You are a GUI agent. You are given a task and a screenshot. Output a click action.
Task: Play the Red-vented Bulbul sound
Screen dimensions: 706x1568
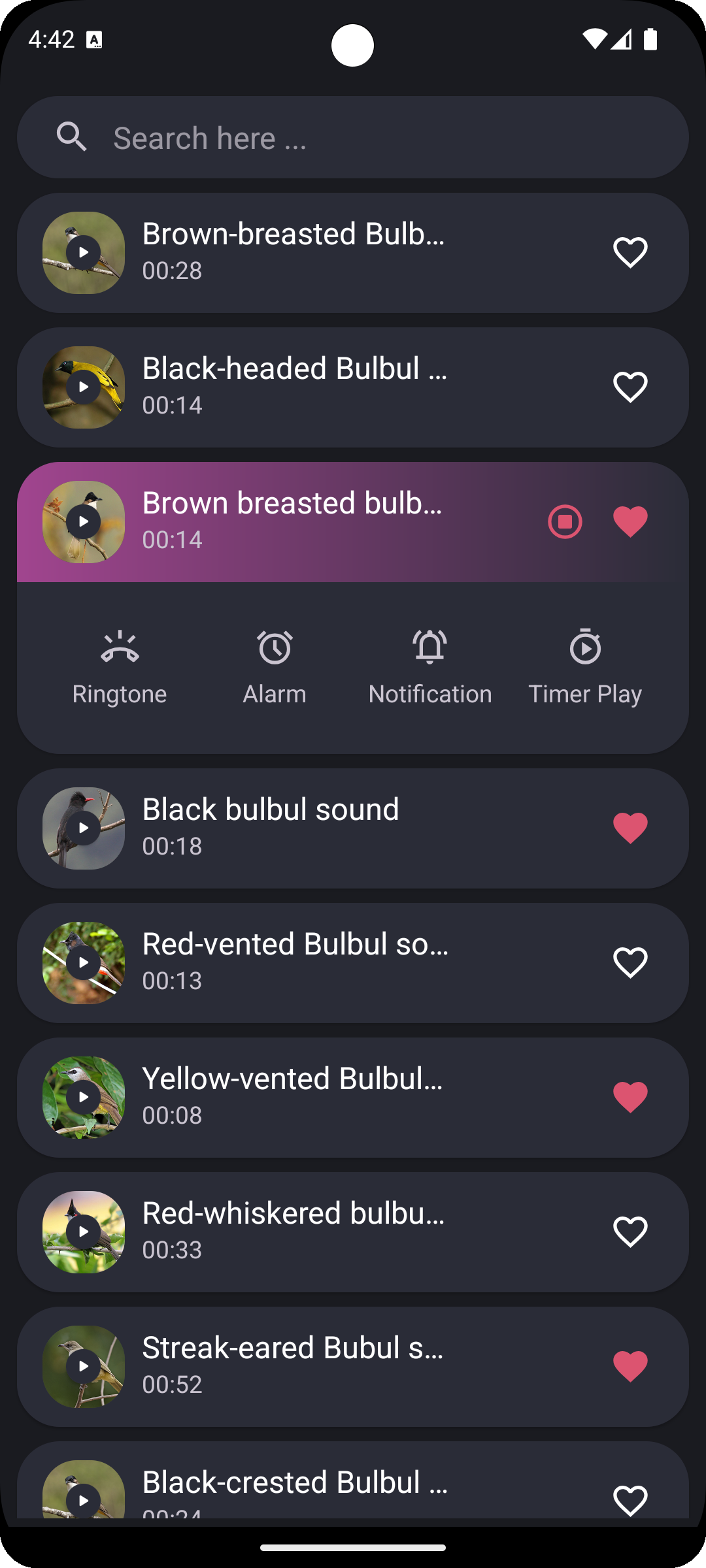(x=84, y=962)
